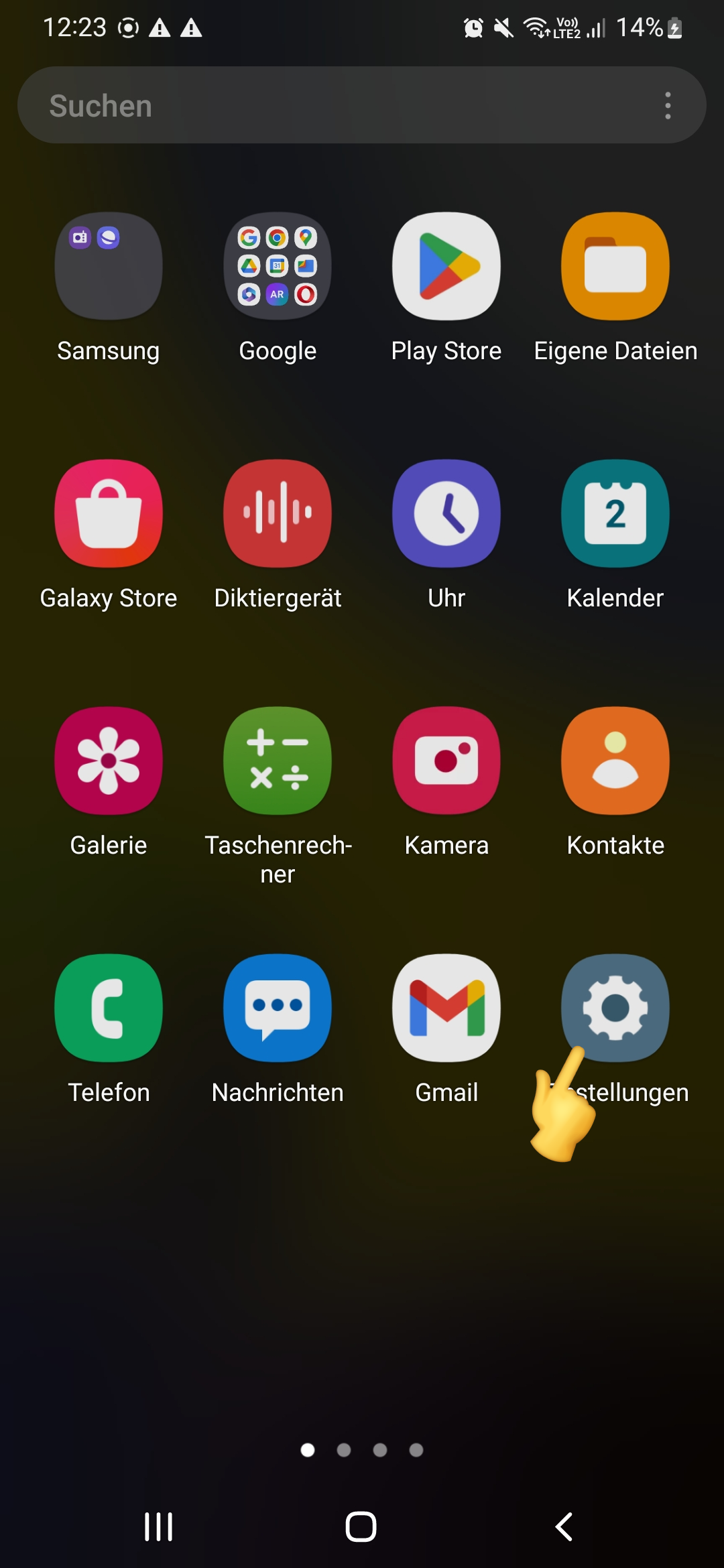Image resolution: width=724 pixels, height=1568 pixels.
Task: Open the Telefon dialer
Action: click(x=108, y=1008)
